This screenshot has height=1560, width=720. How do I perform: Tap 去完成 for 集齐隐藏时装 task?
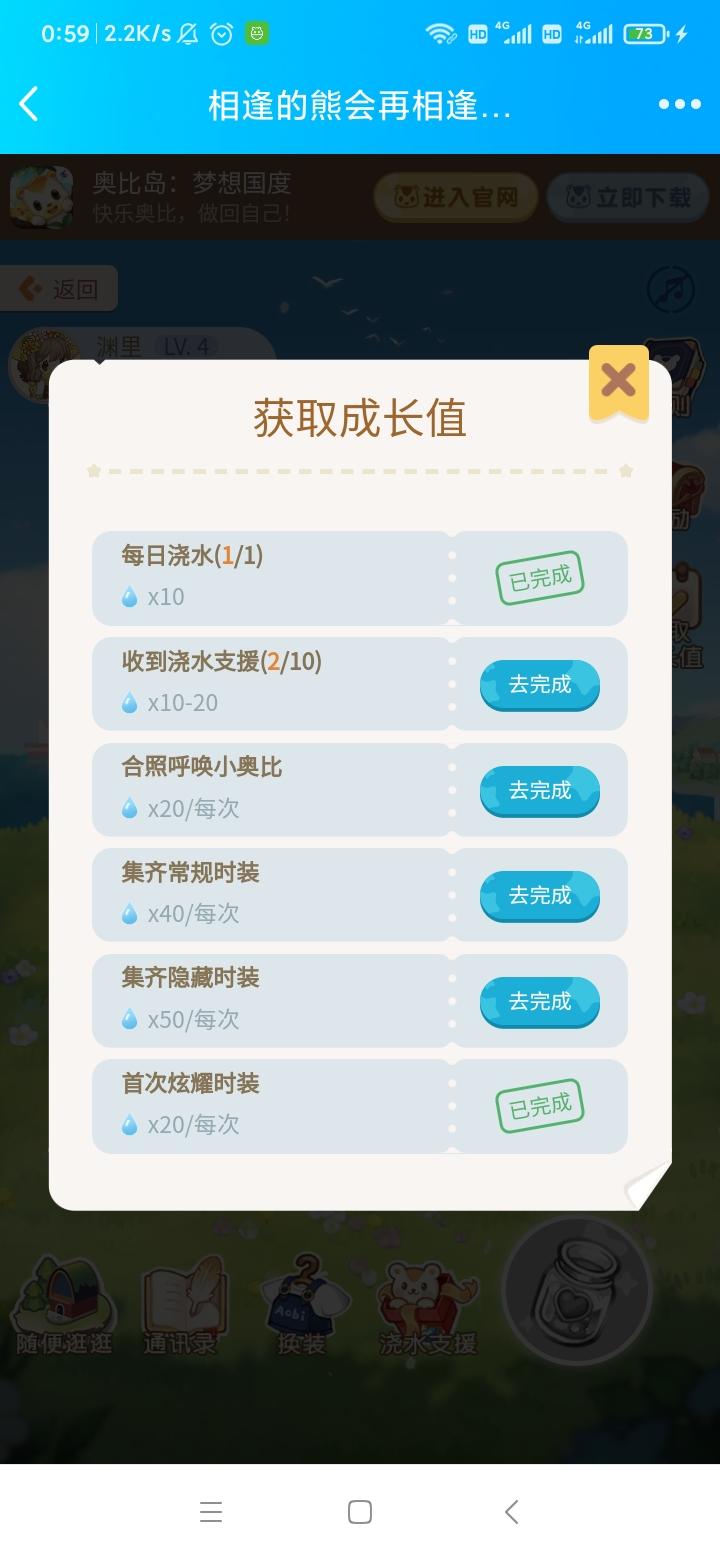click(540, 1001)
